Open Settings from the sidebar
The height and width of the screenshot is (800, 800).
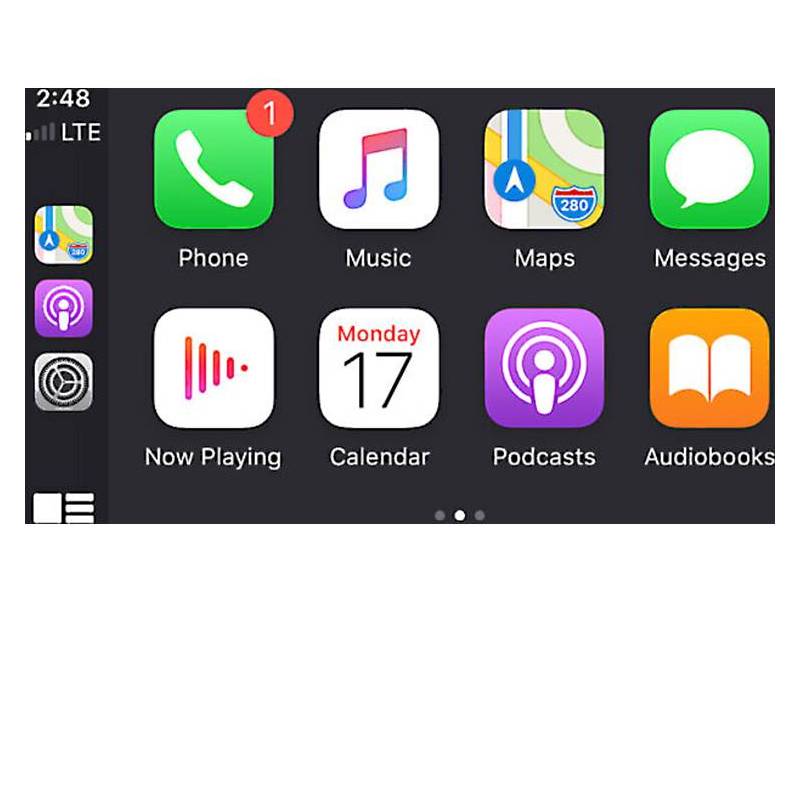click(x=64, y=382)
